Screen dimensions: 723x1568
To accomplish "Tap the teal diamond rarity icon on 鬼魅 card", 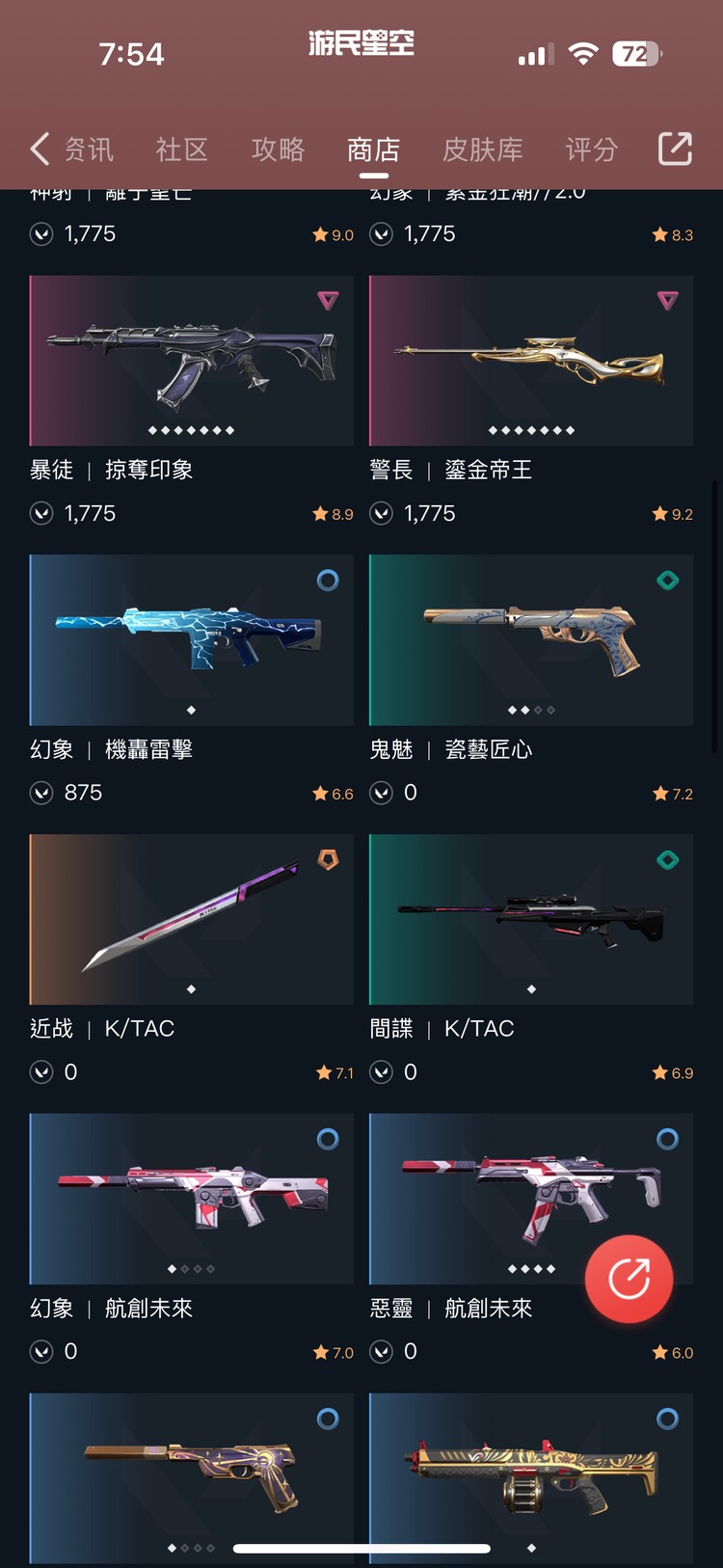I will [667, 581].
